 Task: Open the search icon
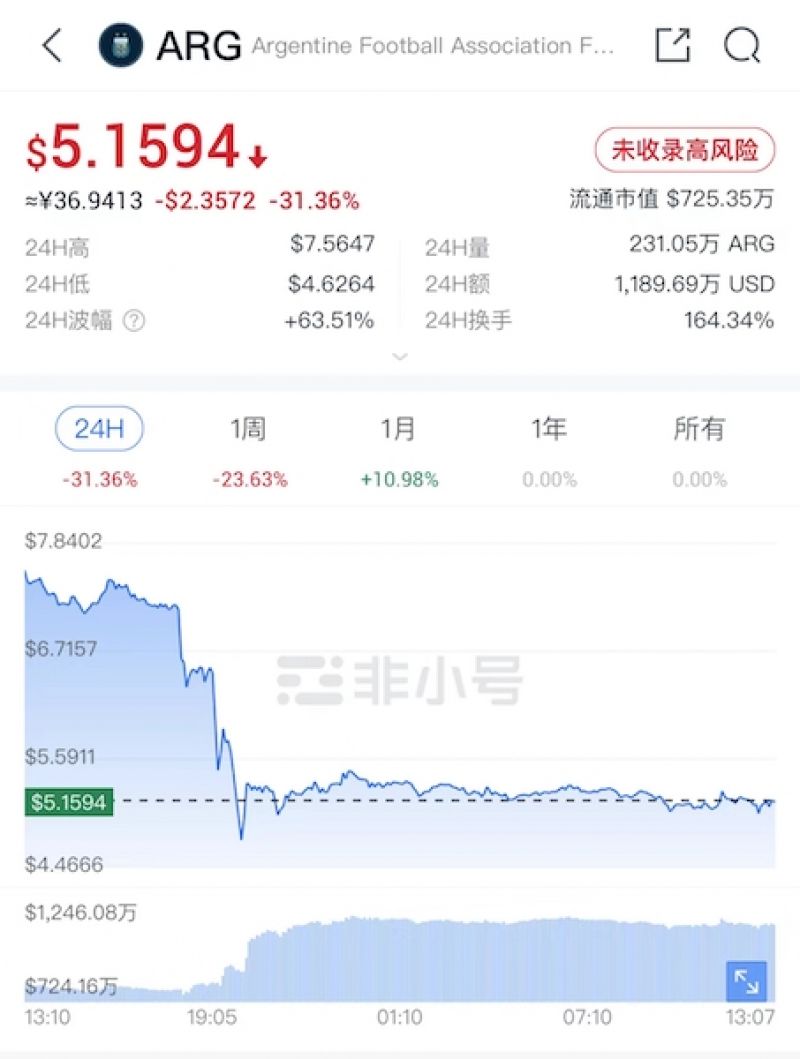tap(740, 46)
